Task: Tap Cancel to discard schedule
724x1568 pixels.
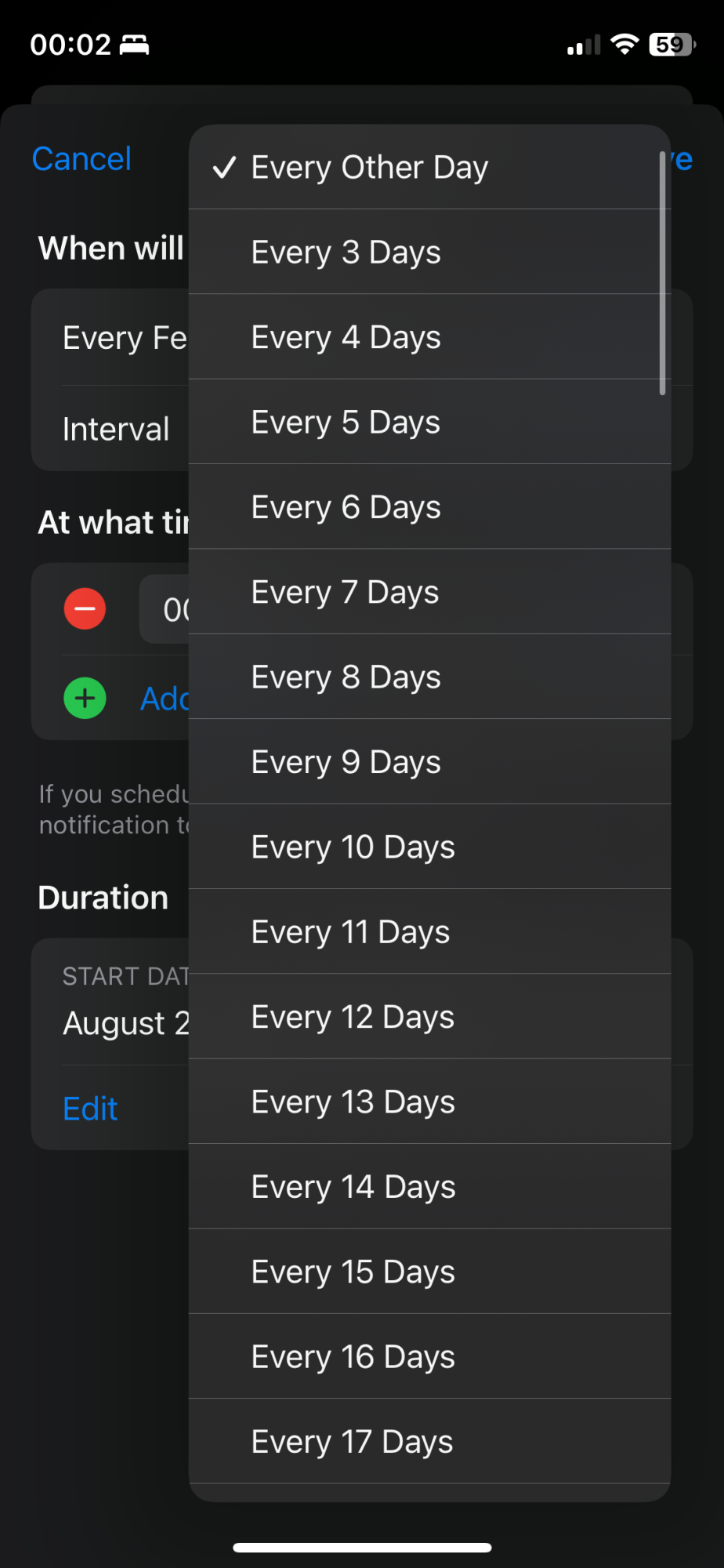Action: pyautogui.click(x=81, y=159)
